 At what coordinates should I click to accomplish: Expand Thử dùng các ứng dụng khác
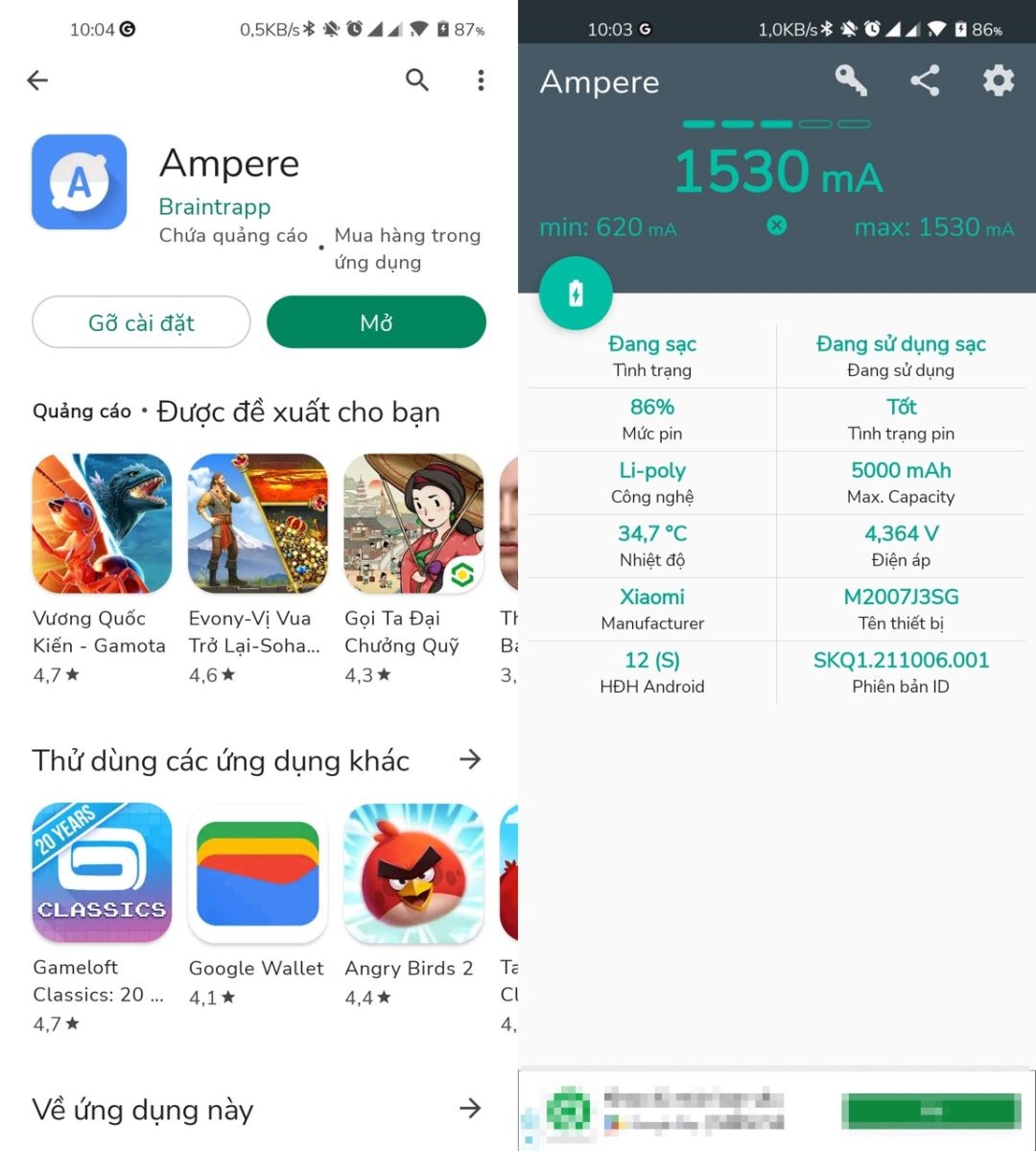(470, 760)
